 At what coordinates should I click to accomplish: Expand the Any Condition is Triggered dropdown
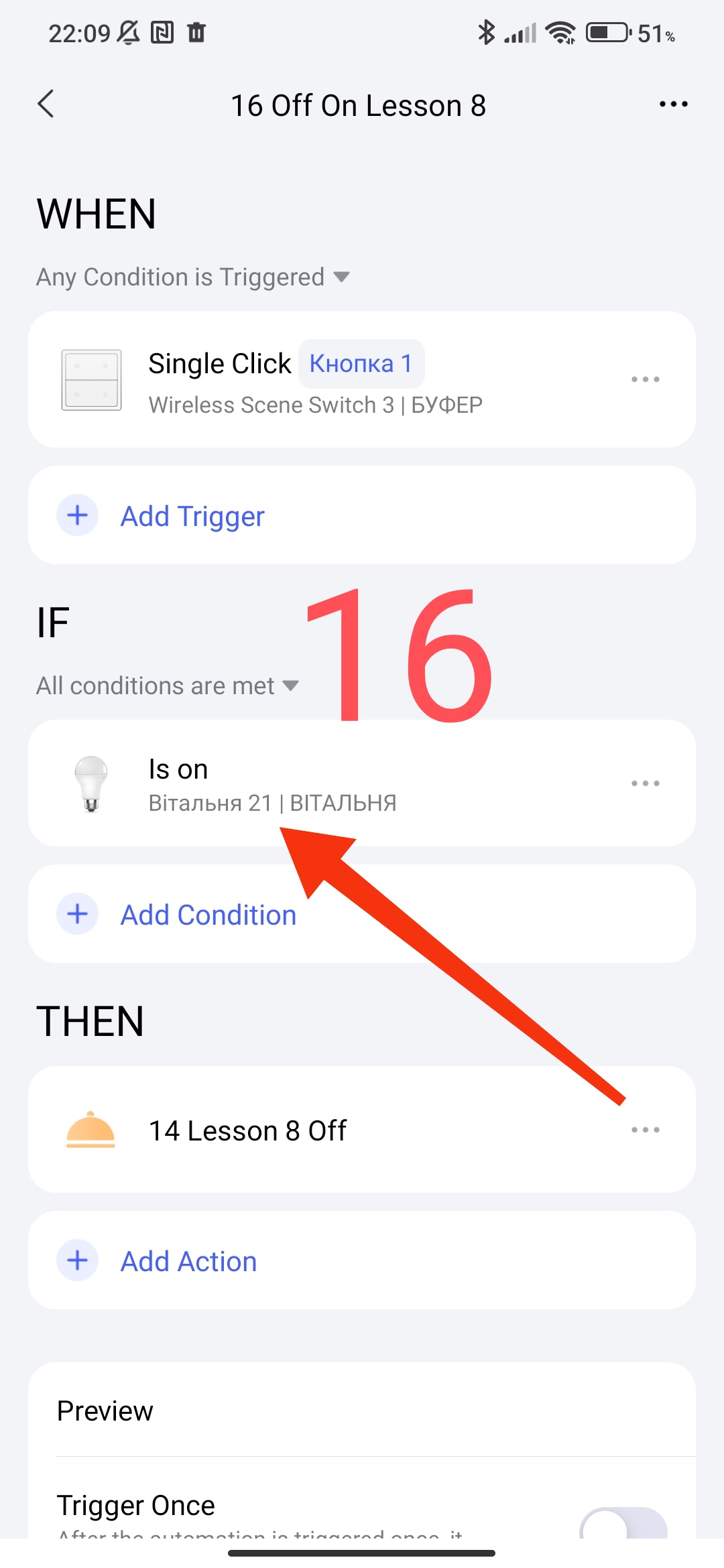193,277
